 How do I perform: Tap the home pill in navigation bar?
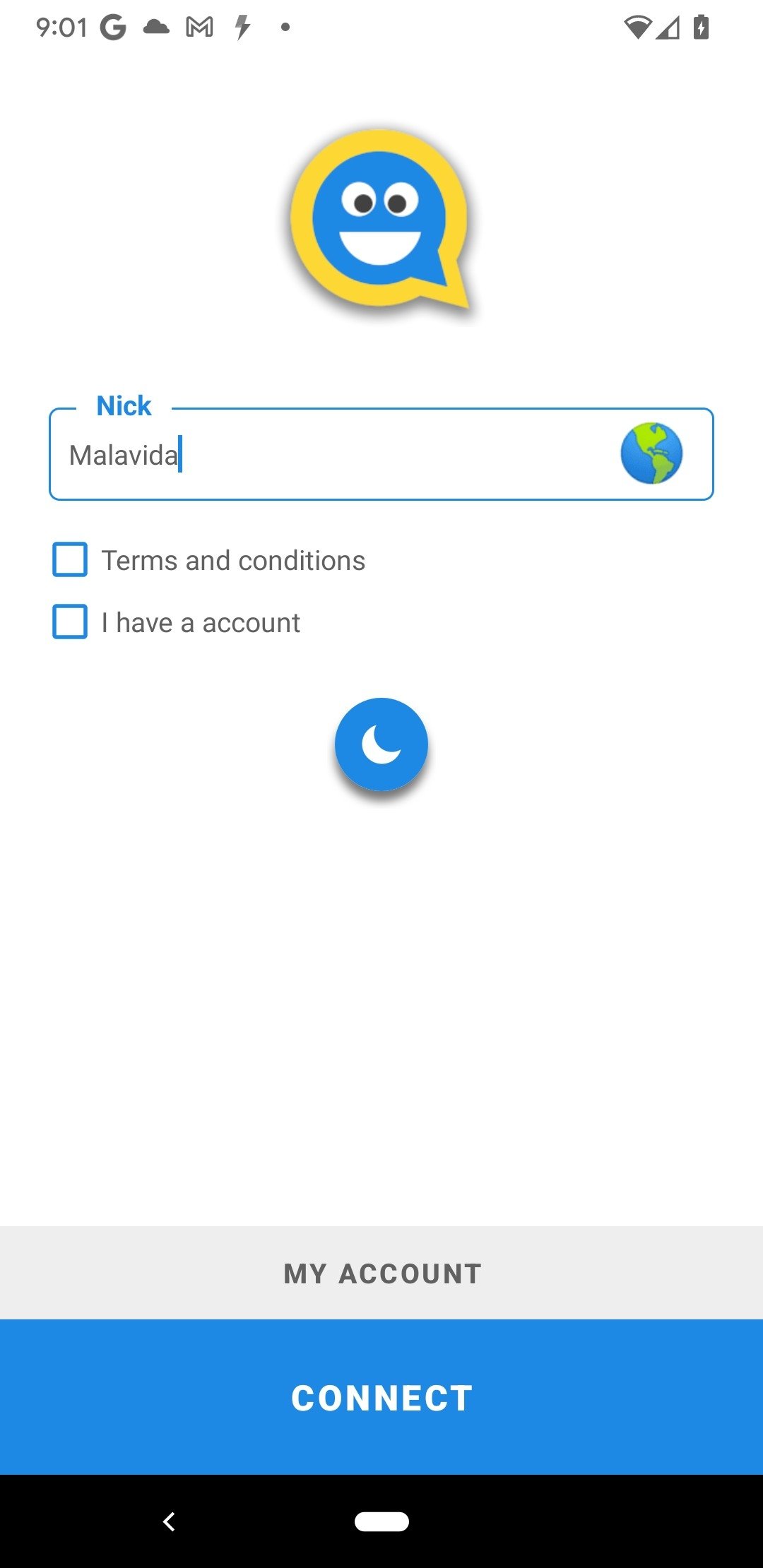point(381,1521)
